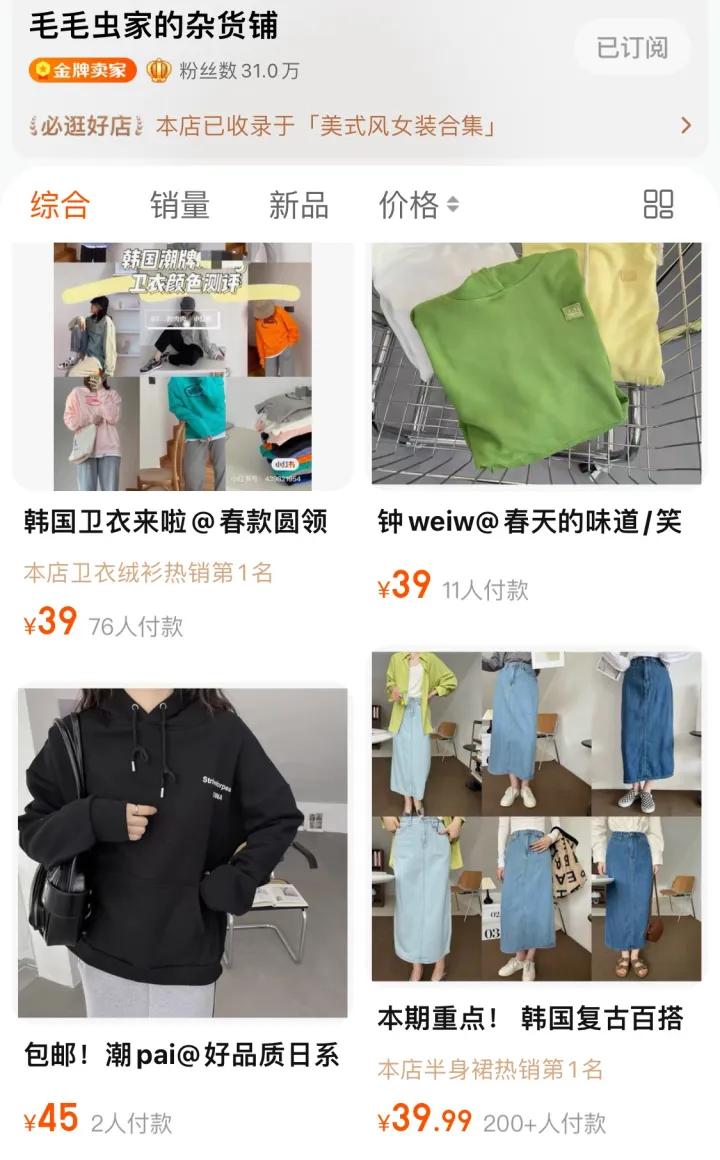Open product 钟weiw@春天的味道/笑
The image size is (720, 1160).
[x=530, y=521]
